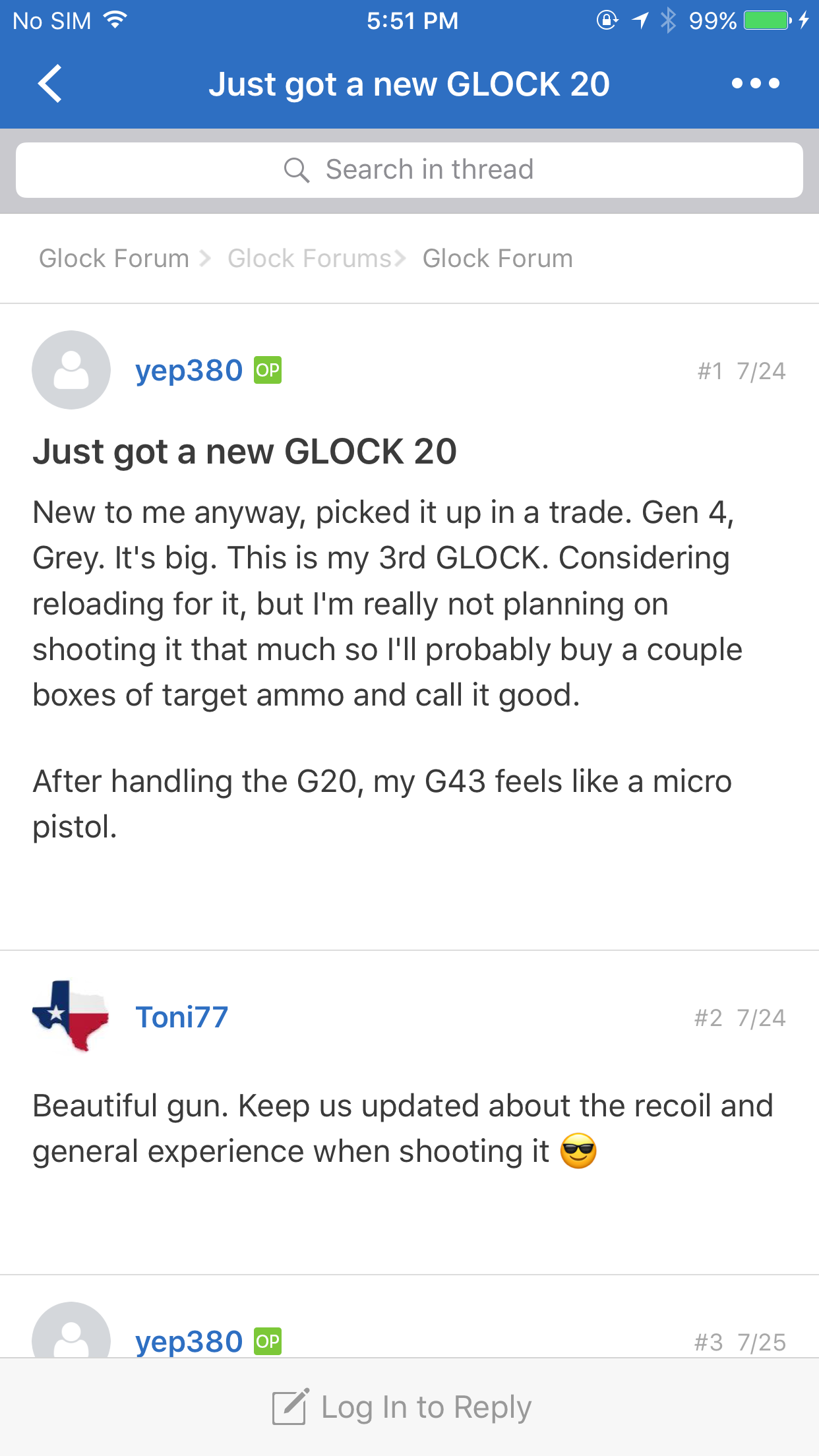Viewport: 819px width, 1456px height.
Task: Tap the search magnifier icon
Action: [x=298, y=169]
